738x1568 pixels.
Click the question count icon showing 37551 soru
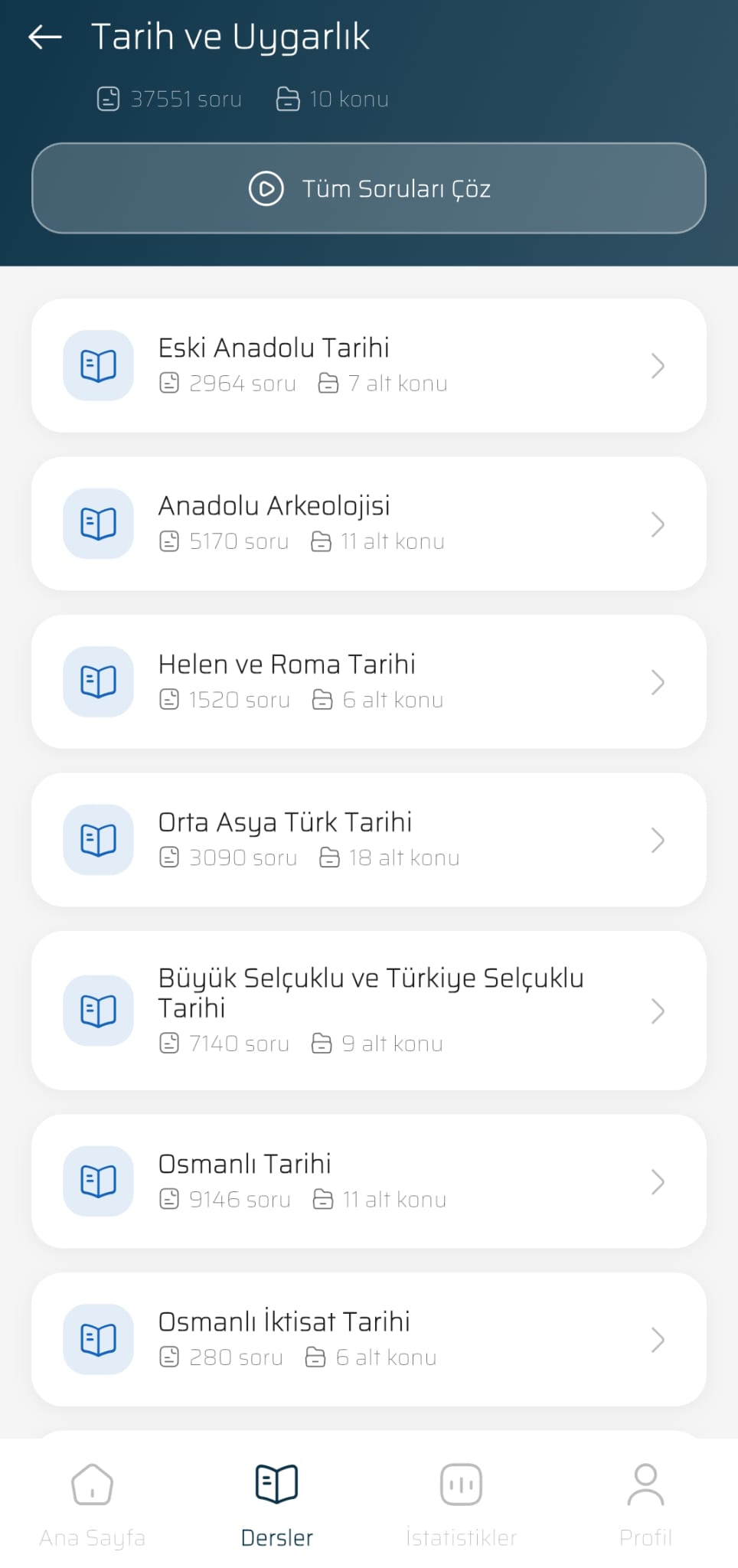tap(109, 98)
